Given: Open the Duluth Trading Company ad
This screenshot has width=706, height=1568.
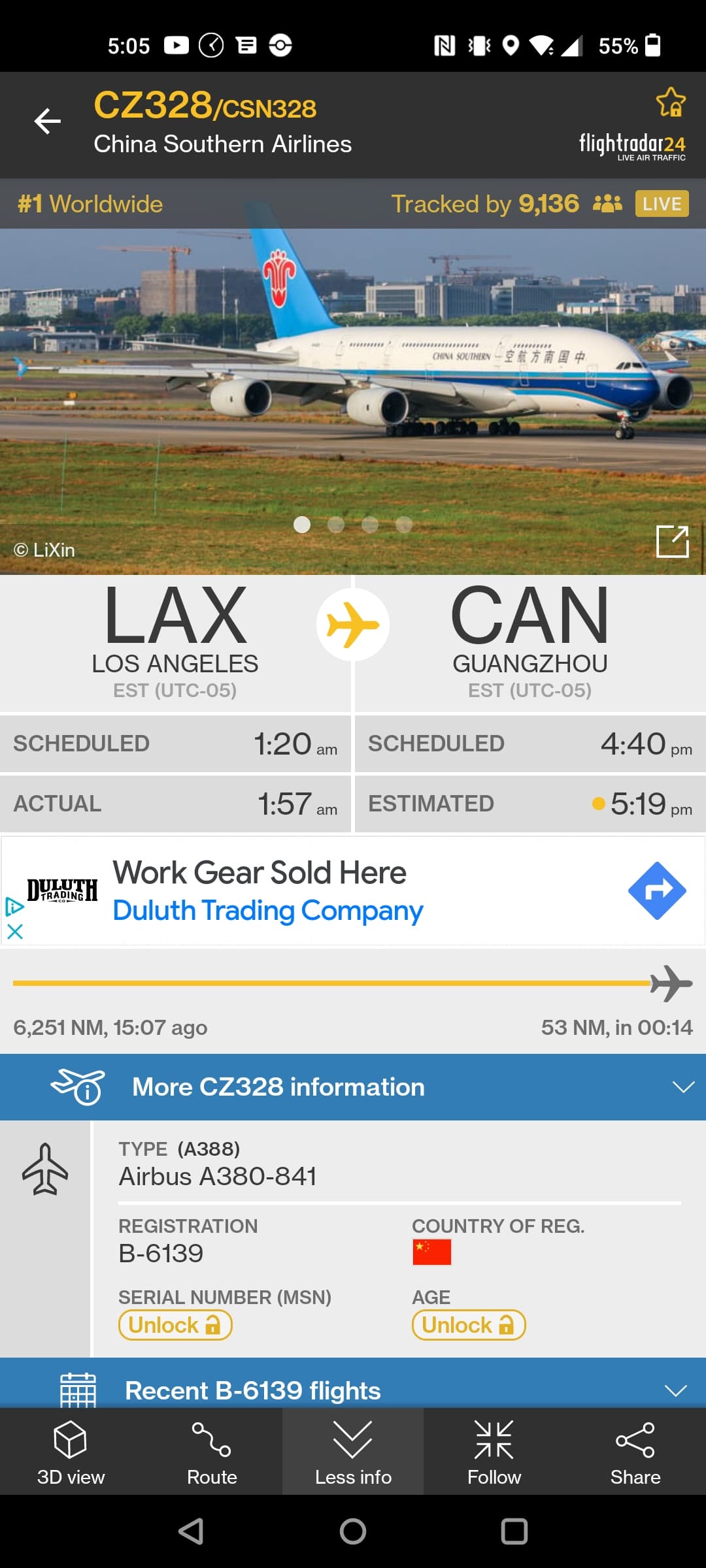Looking at the screenshot, I should point(268,891).
